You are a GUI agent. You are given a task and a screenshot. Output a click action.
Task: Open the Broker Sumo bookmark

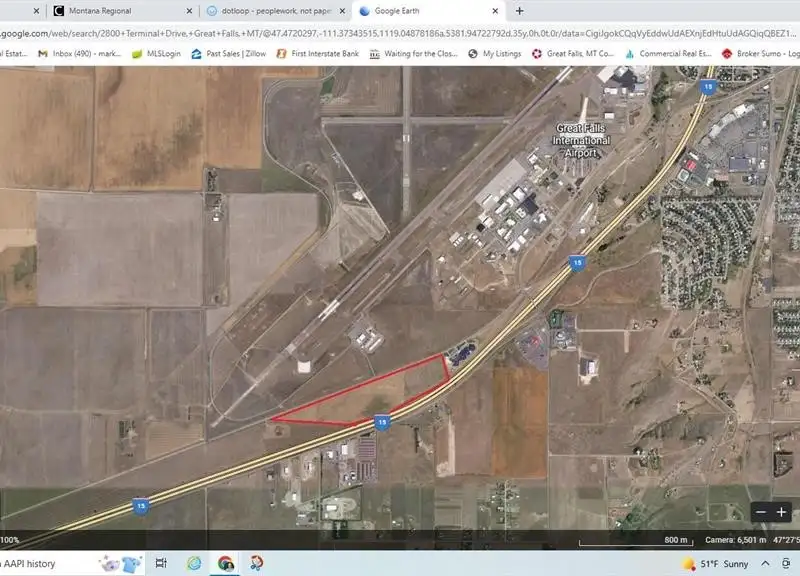coord(760,53)
